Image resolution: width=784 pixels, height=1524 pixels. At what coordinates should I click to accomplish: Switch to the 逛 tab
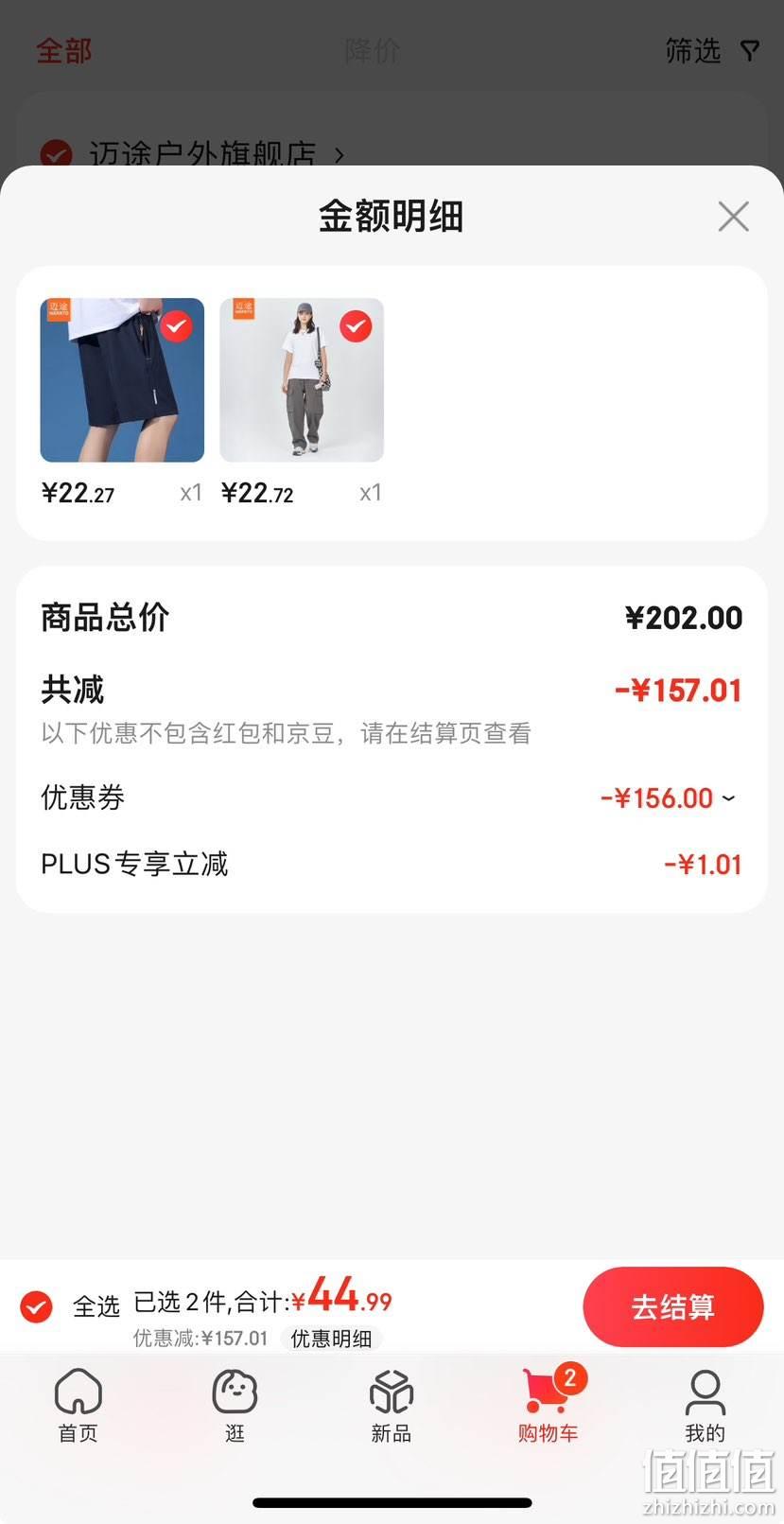(x=235, y=1406)
